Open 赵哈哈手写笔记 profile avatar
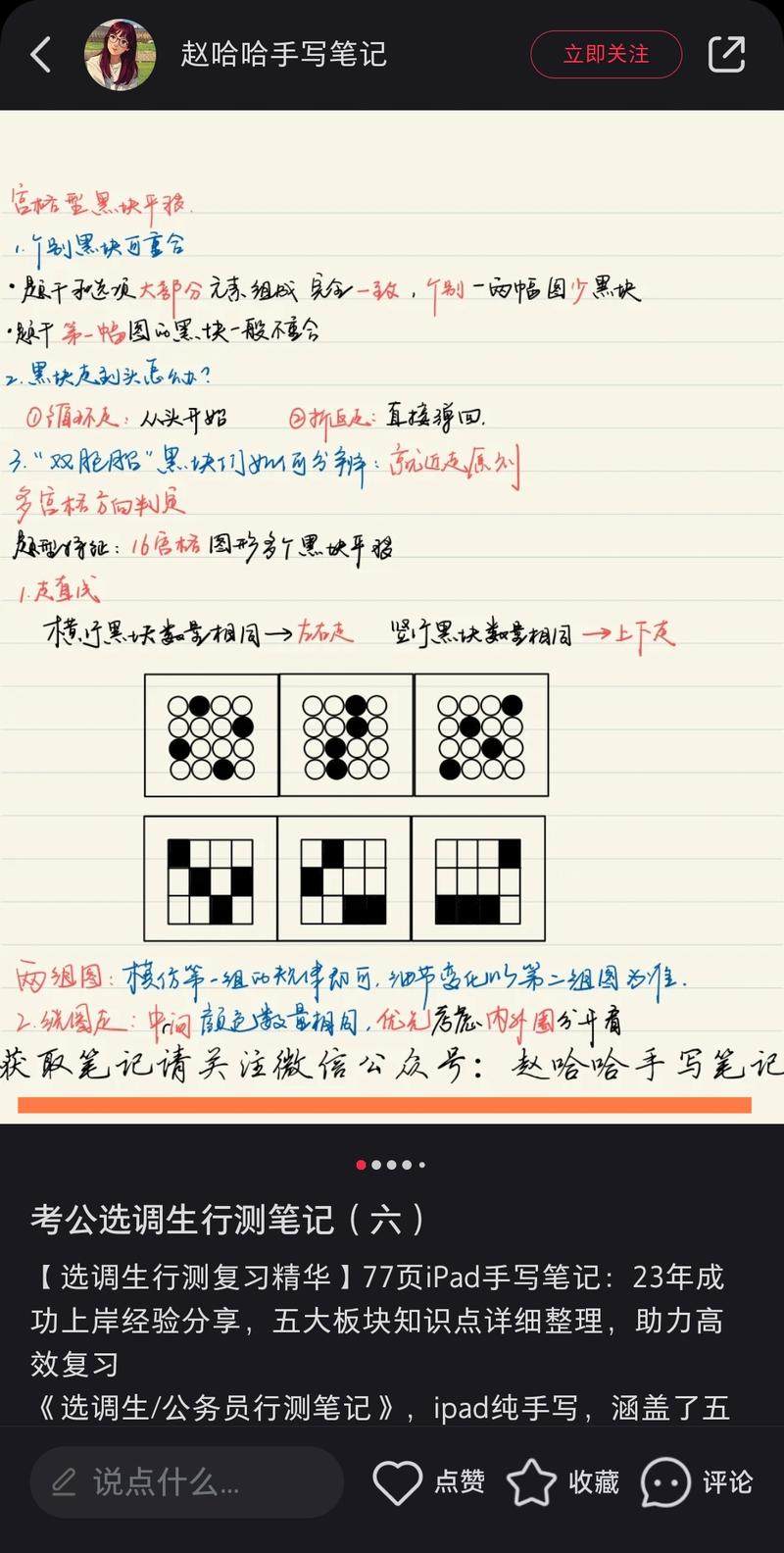Screen dimensions: 784x1553 [120, 55]
